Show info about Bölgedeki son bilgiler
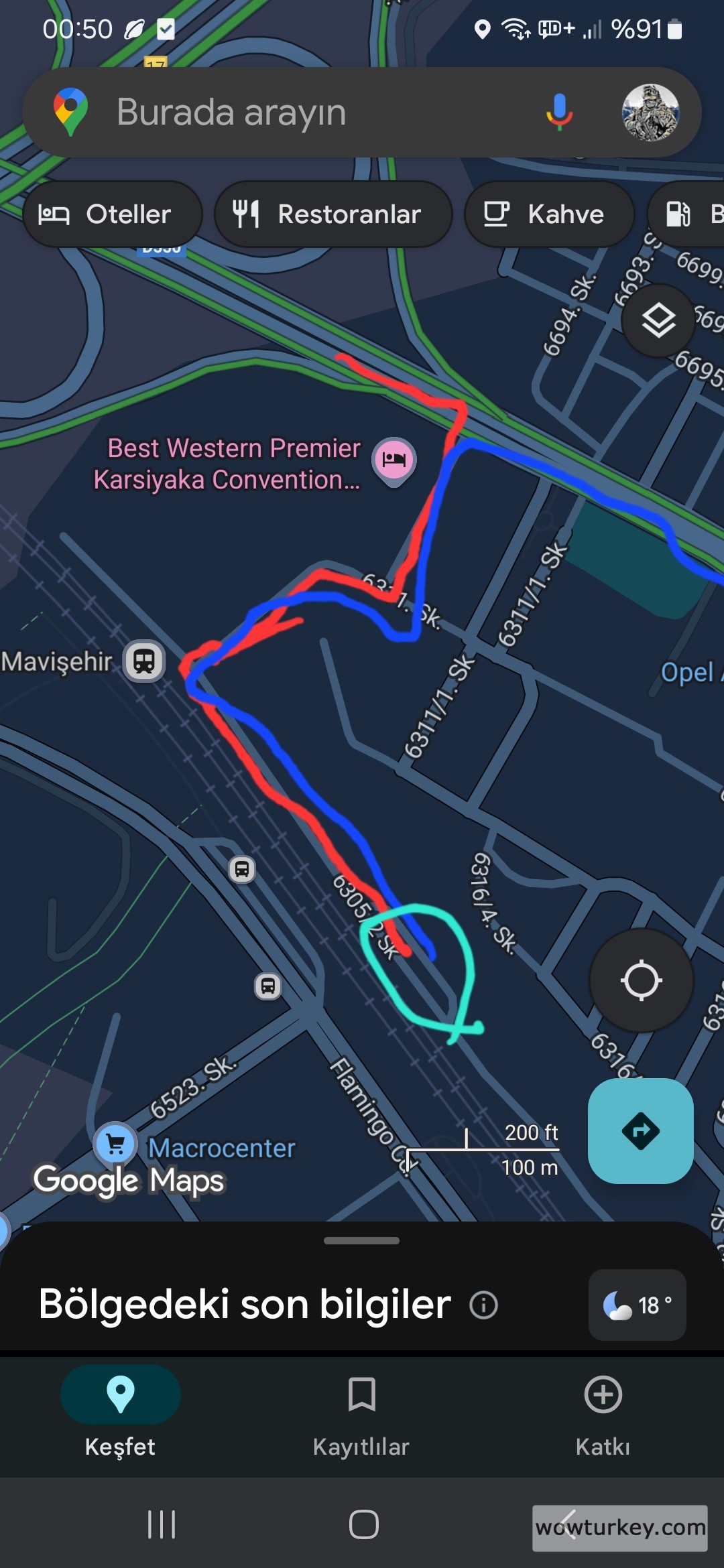 pyautogui.click(x=483, y=1305)
